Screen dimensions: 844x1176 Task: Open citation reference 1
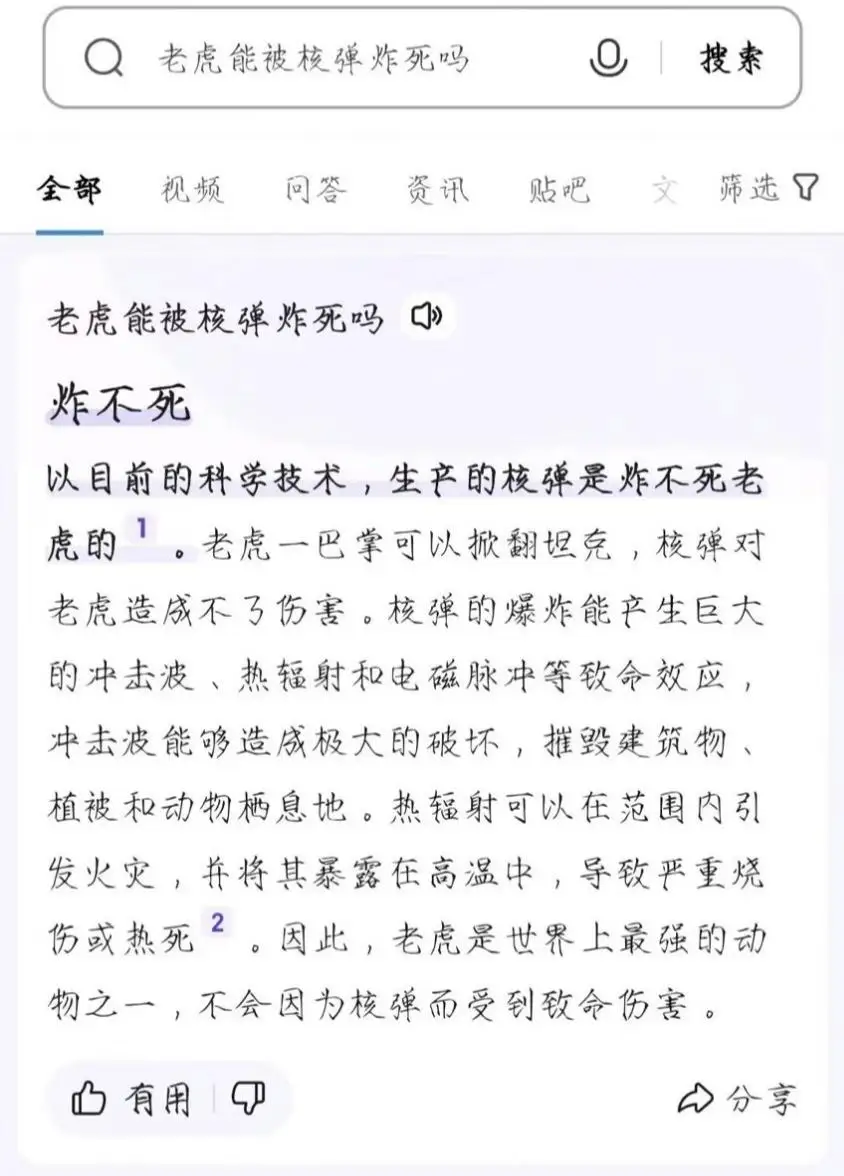tap(141, 529)
